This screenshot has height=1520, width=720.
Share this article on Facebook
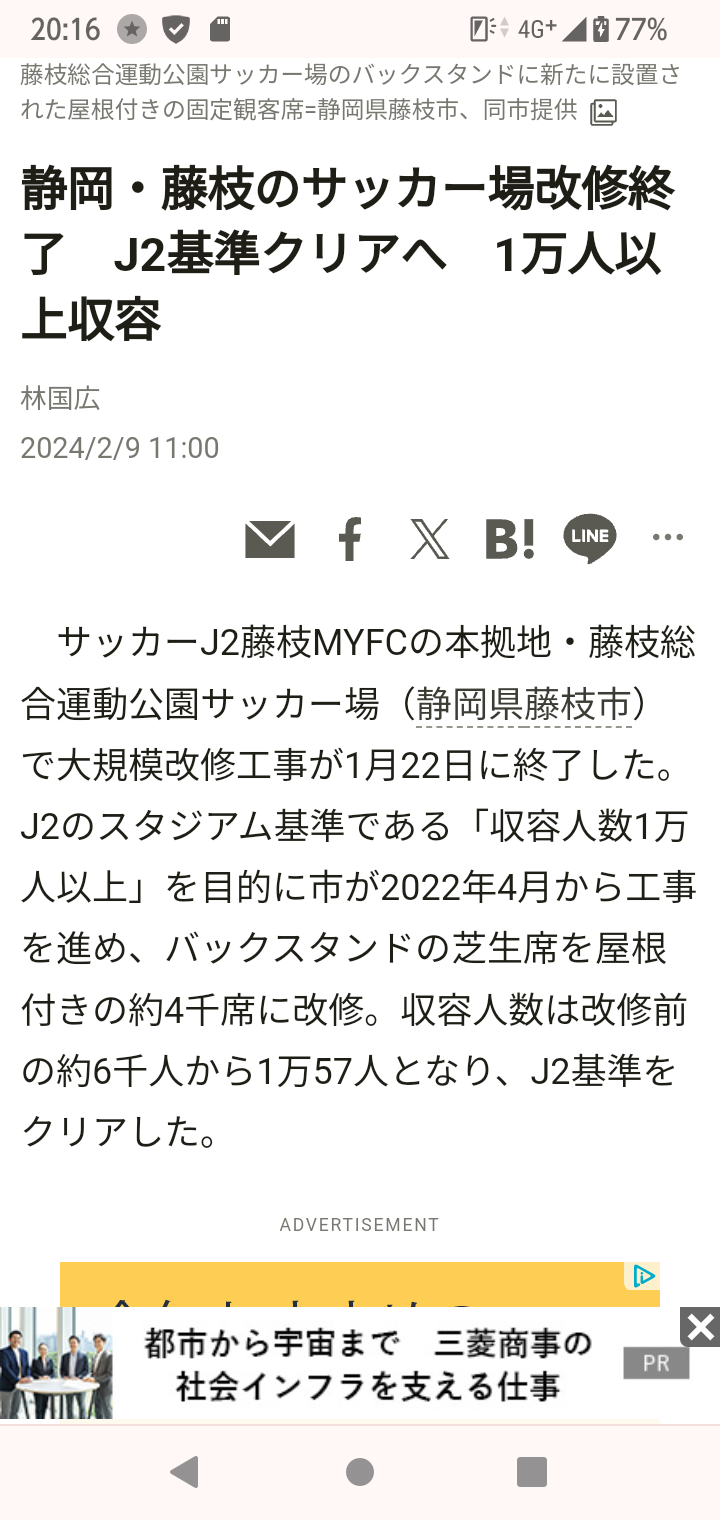tap(349, 539)
